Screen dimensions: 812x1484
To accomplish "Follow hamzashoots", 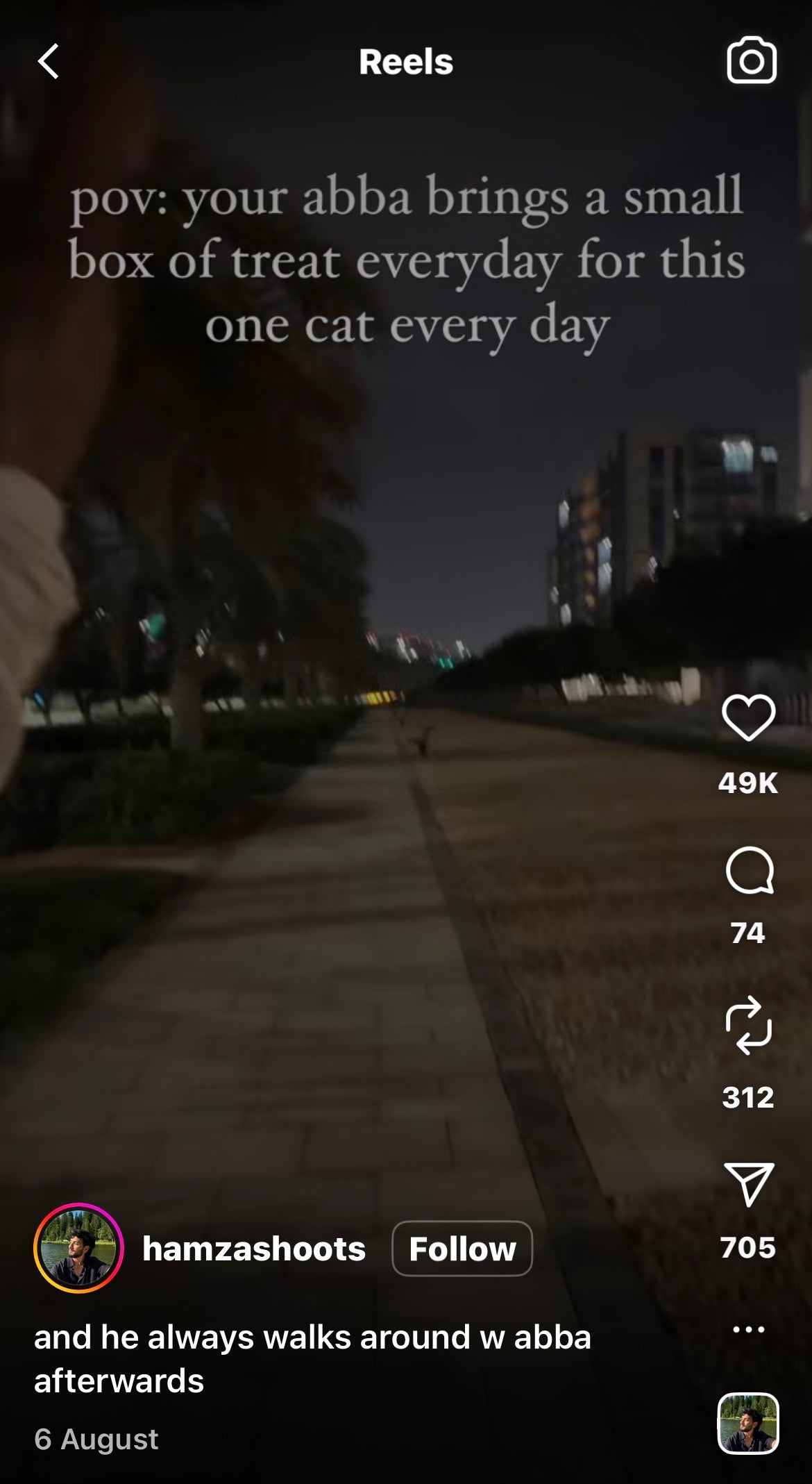I will pyautogui.click(x=462, y=1249).
